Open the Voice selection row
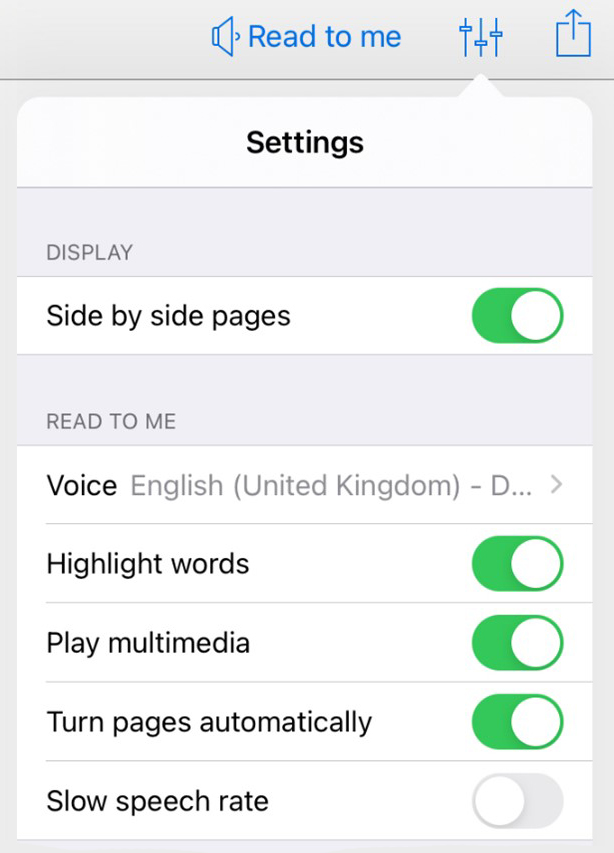 [x=304, y=486]
